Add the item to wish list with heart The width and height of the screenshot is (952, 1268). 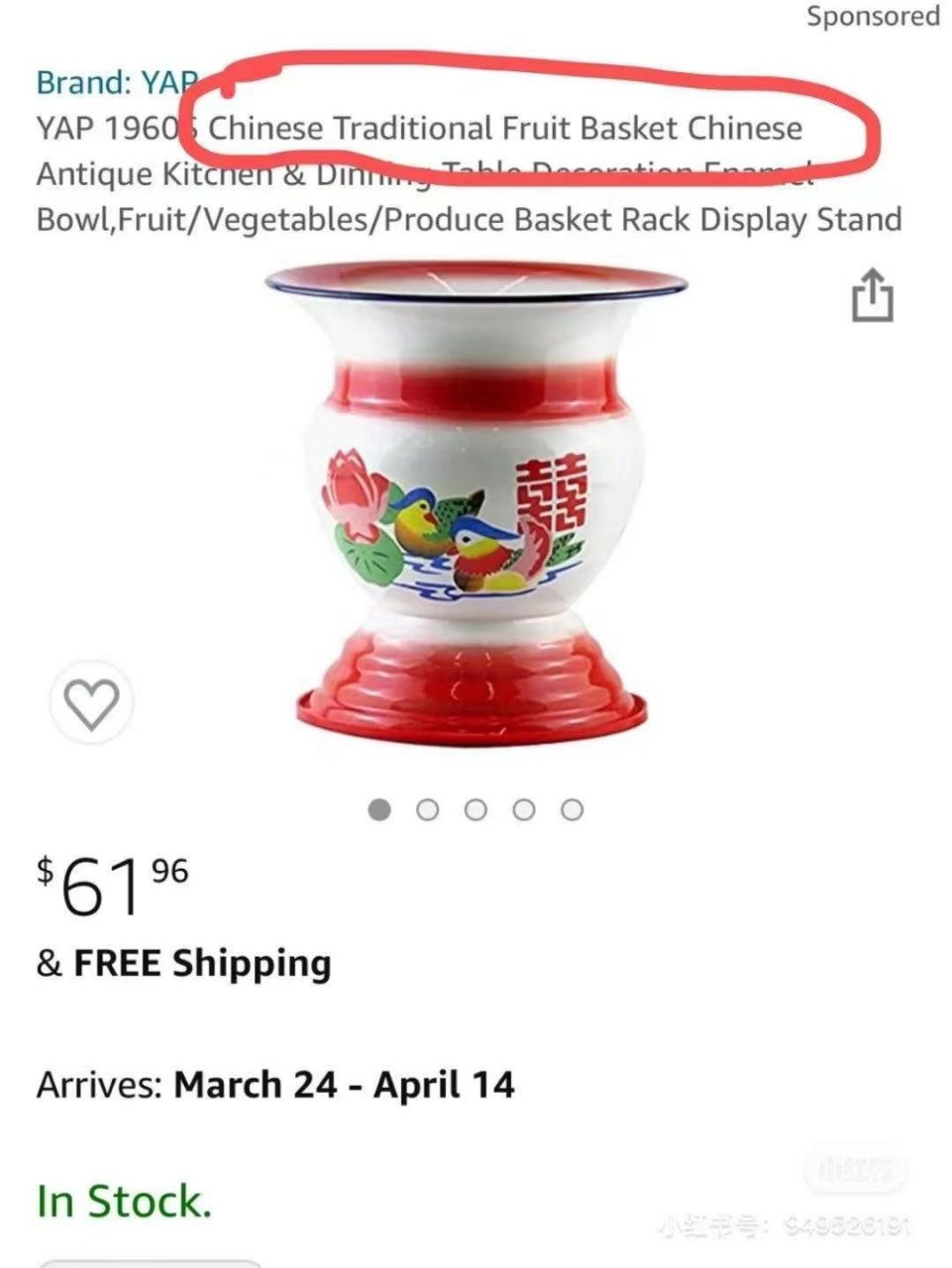coord(91,703)
